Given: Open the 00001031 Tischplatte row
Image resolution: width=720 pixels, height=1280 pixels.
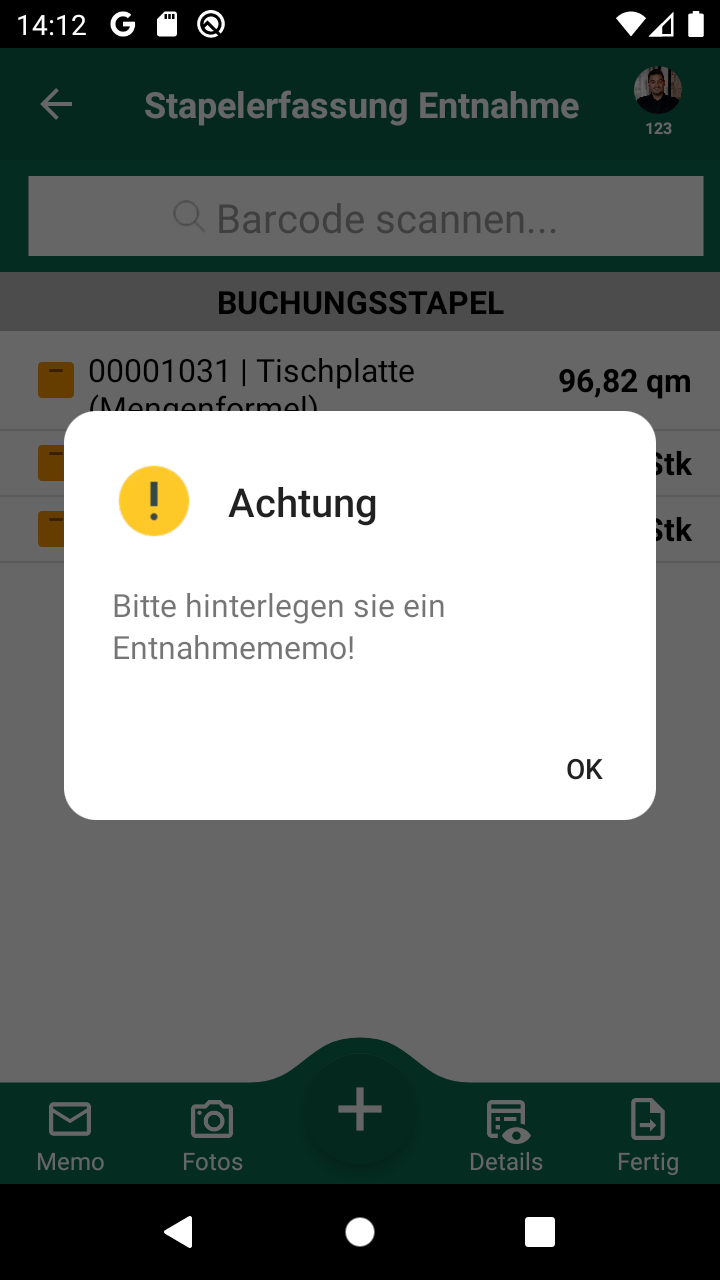Looking at the screenshot, I should (x=360, y=381).
